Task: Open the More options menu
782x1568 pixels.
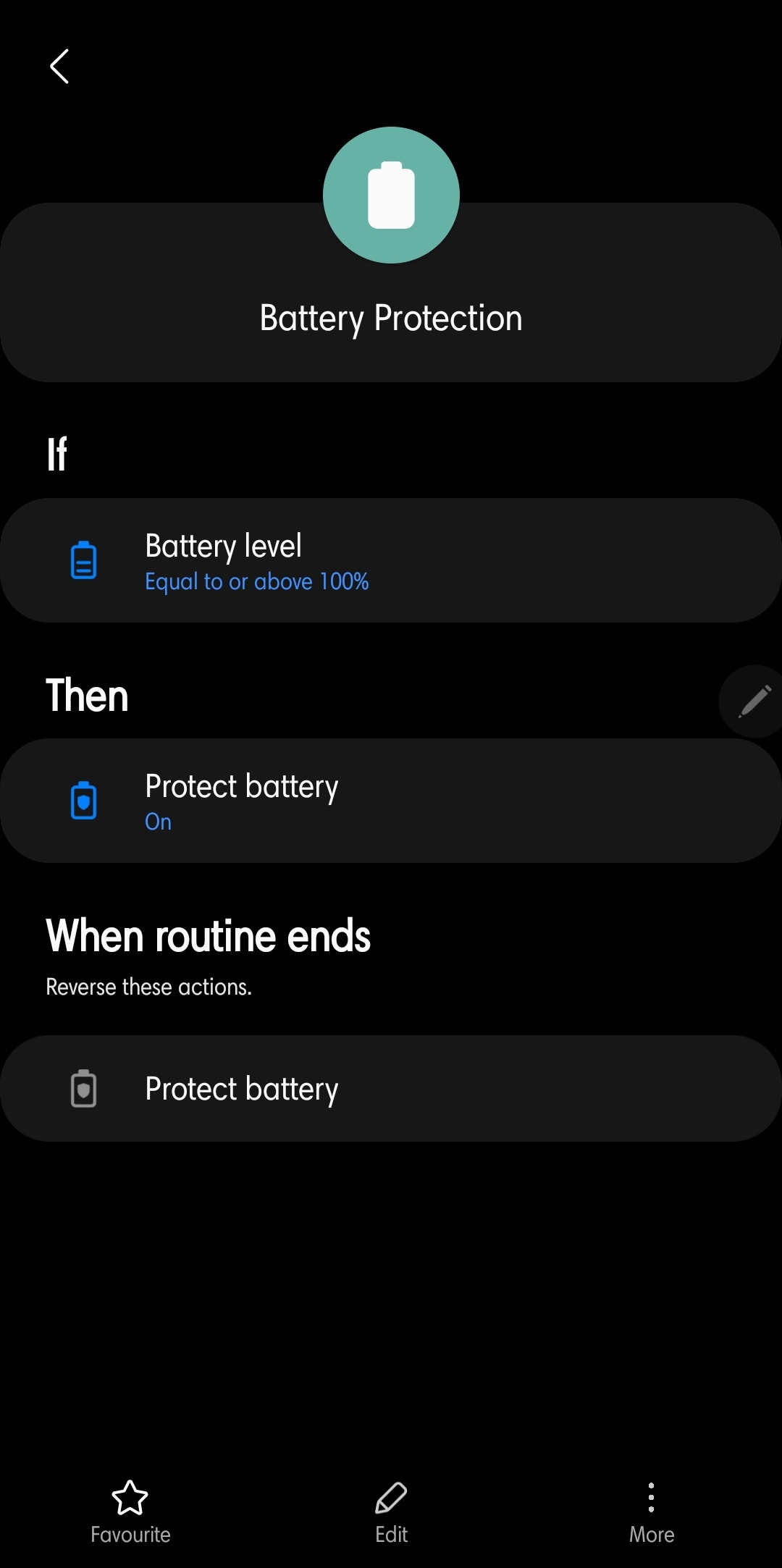Action: 651,1512
